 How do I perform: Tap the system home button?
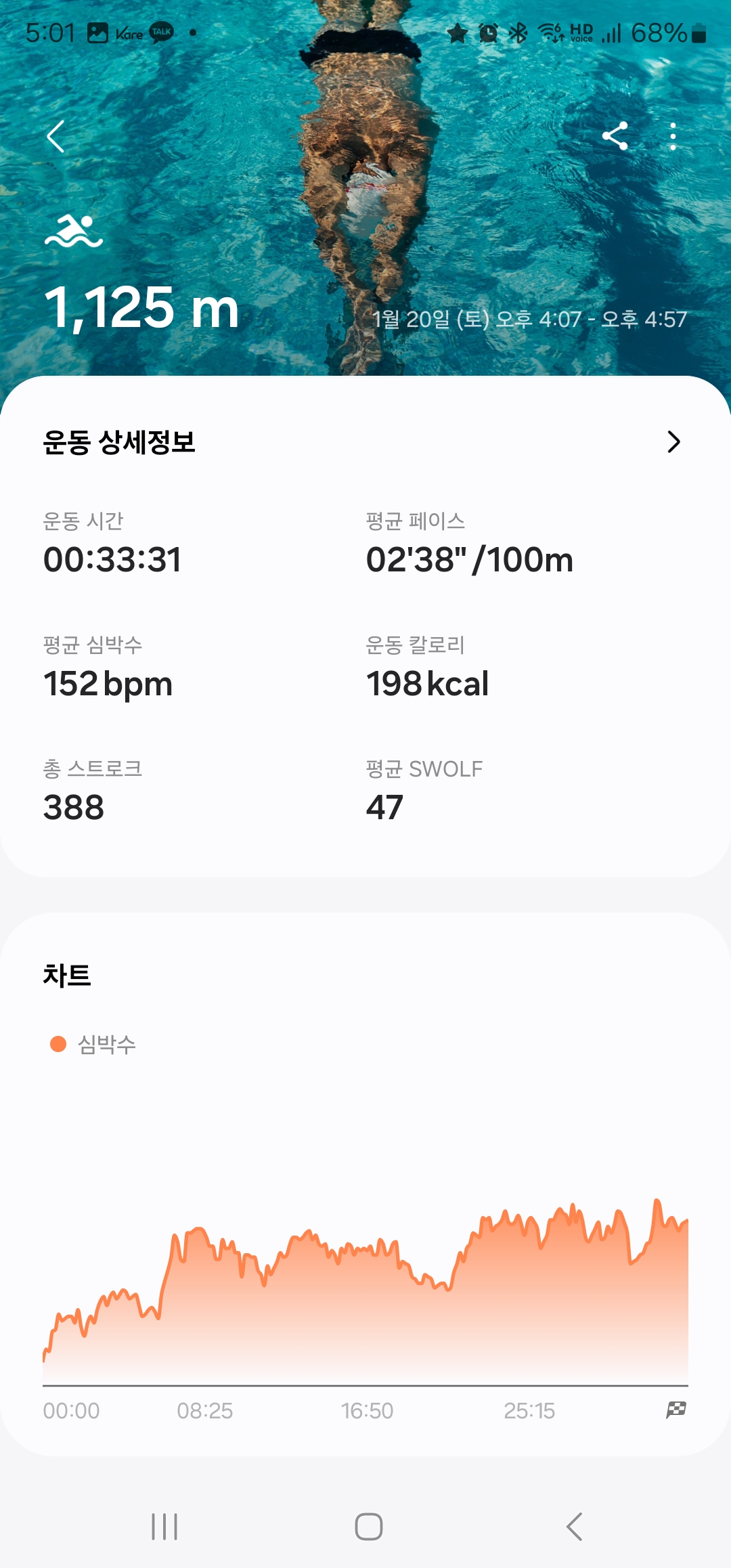coord(368,1527)
